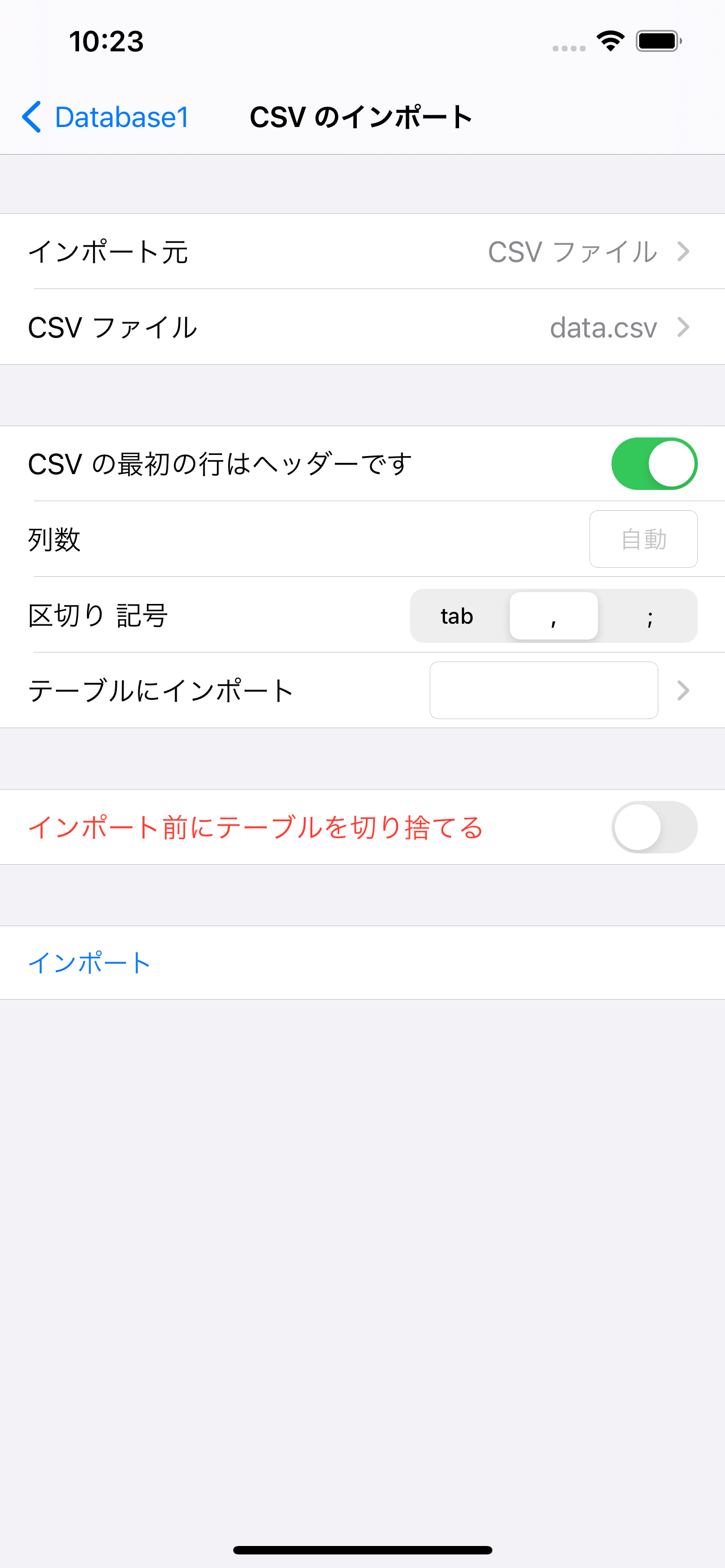Tap the テーブルにインポート text field

[544, 690]
